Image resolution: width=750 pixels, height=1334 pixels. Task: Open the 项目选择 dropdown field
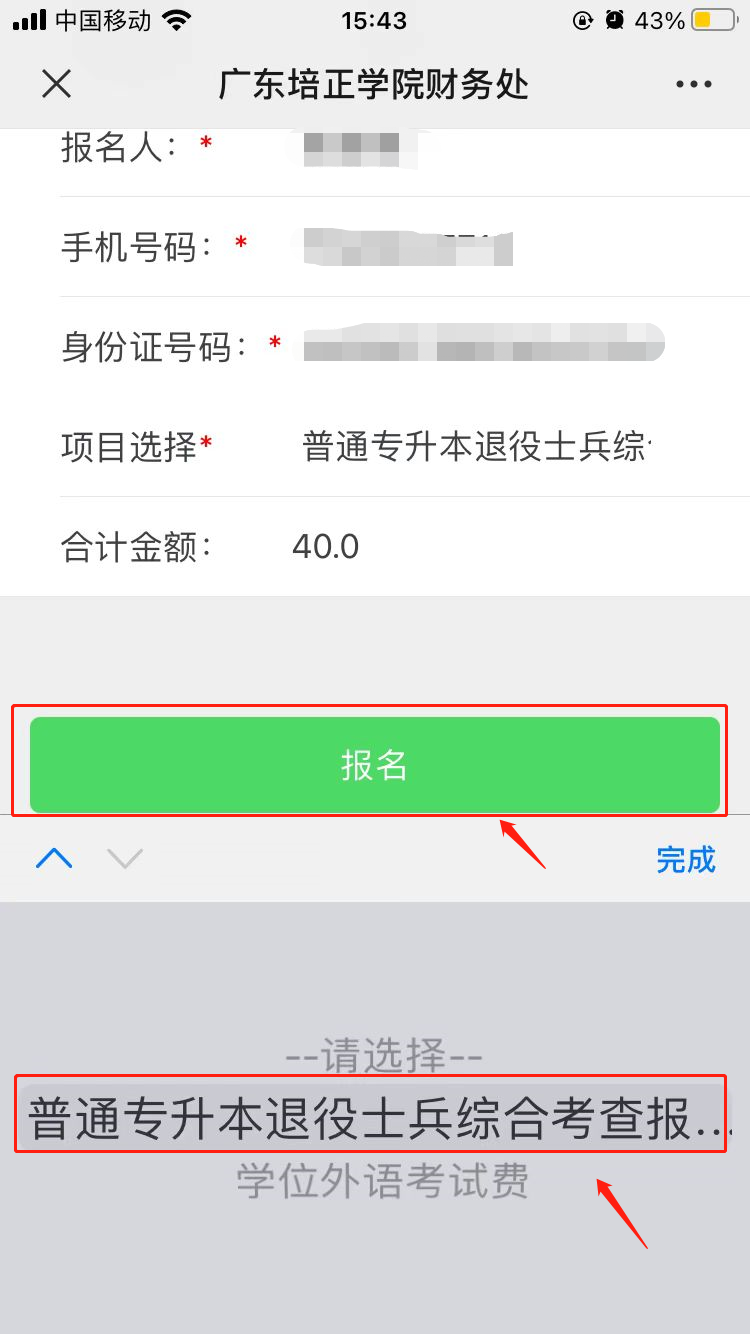475,447
